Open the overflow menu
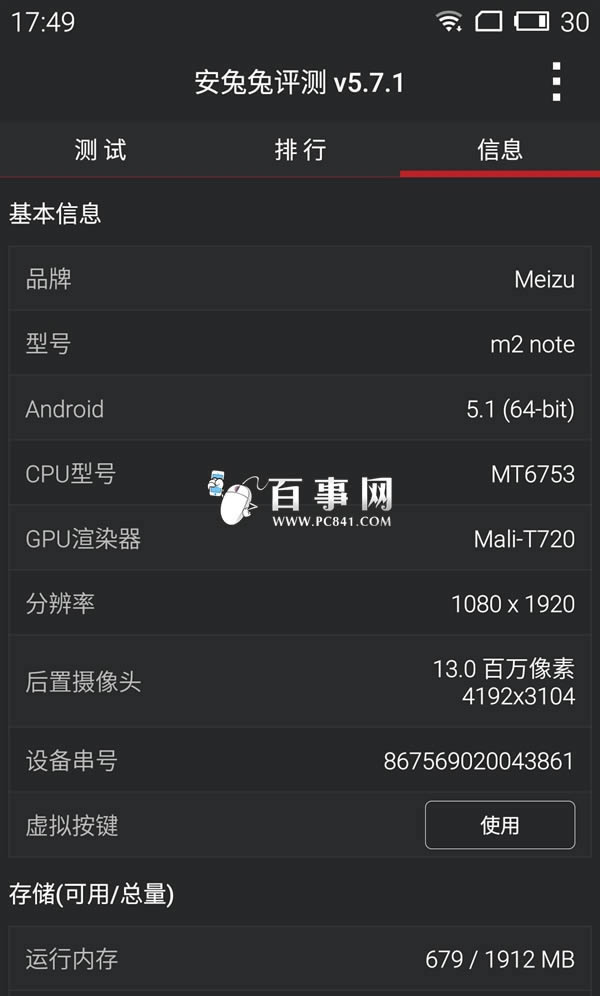Viewport: 600px width, 996px height. point(556,82)
